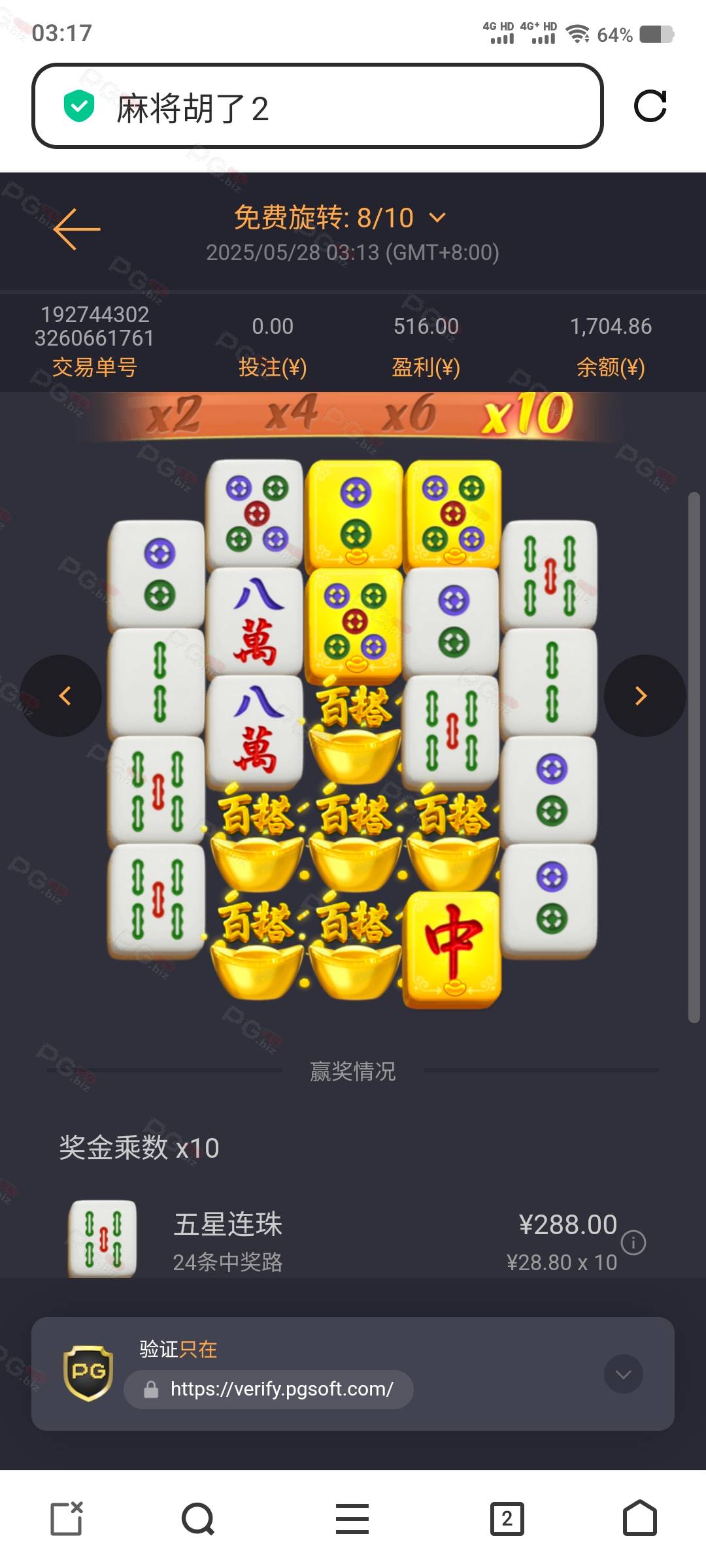Open the browser search
This screenshot has width=706, height=1568.
coord(198,1518)
